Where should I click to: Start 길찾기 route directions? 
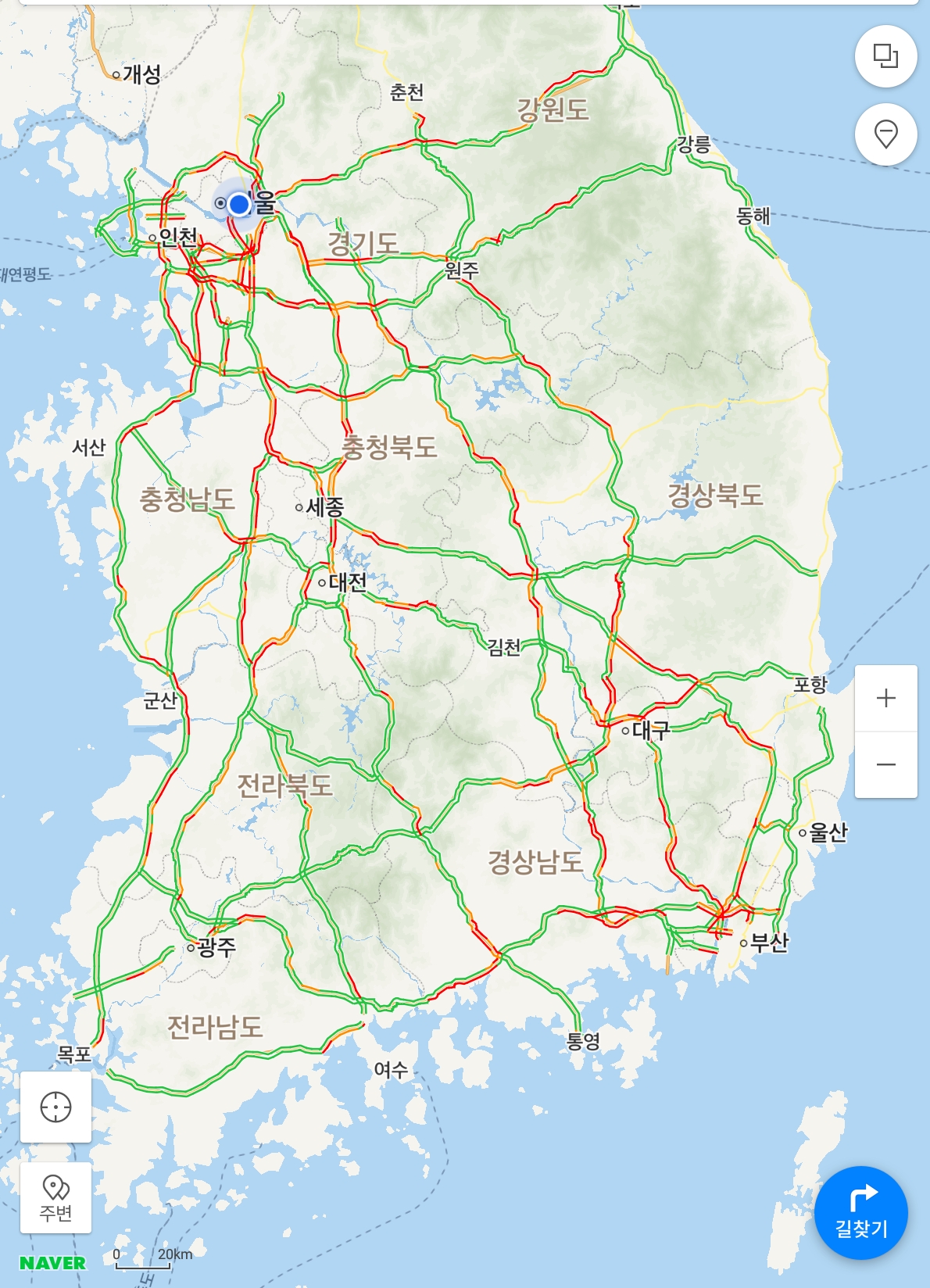860,1212
